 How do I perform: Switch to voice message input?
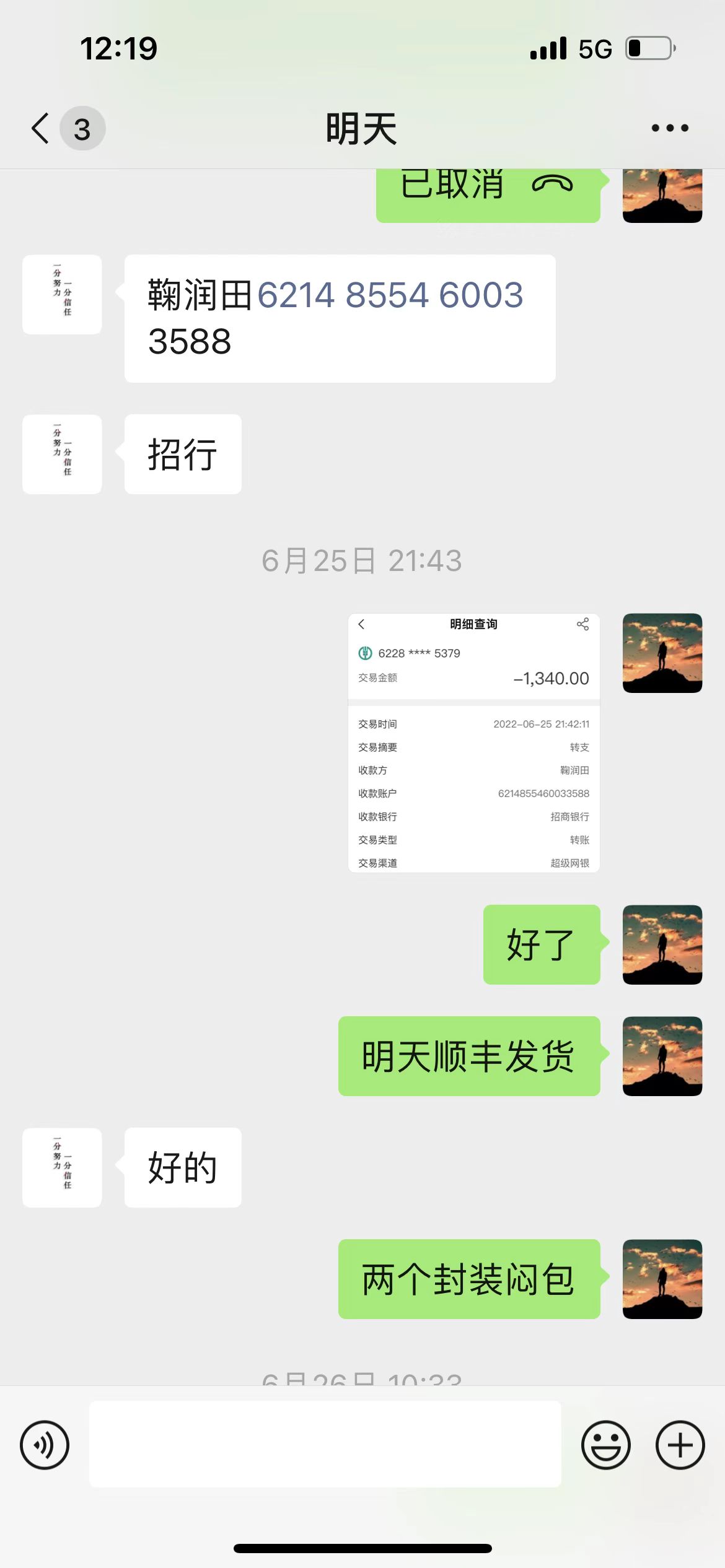(x=45, y=1445)
